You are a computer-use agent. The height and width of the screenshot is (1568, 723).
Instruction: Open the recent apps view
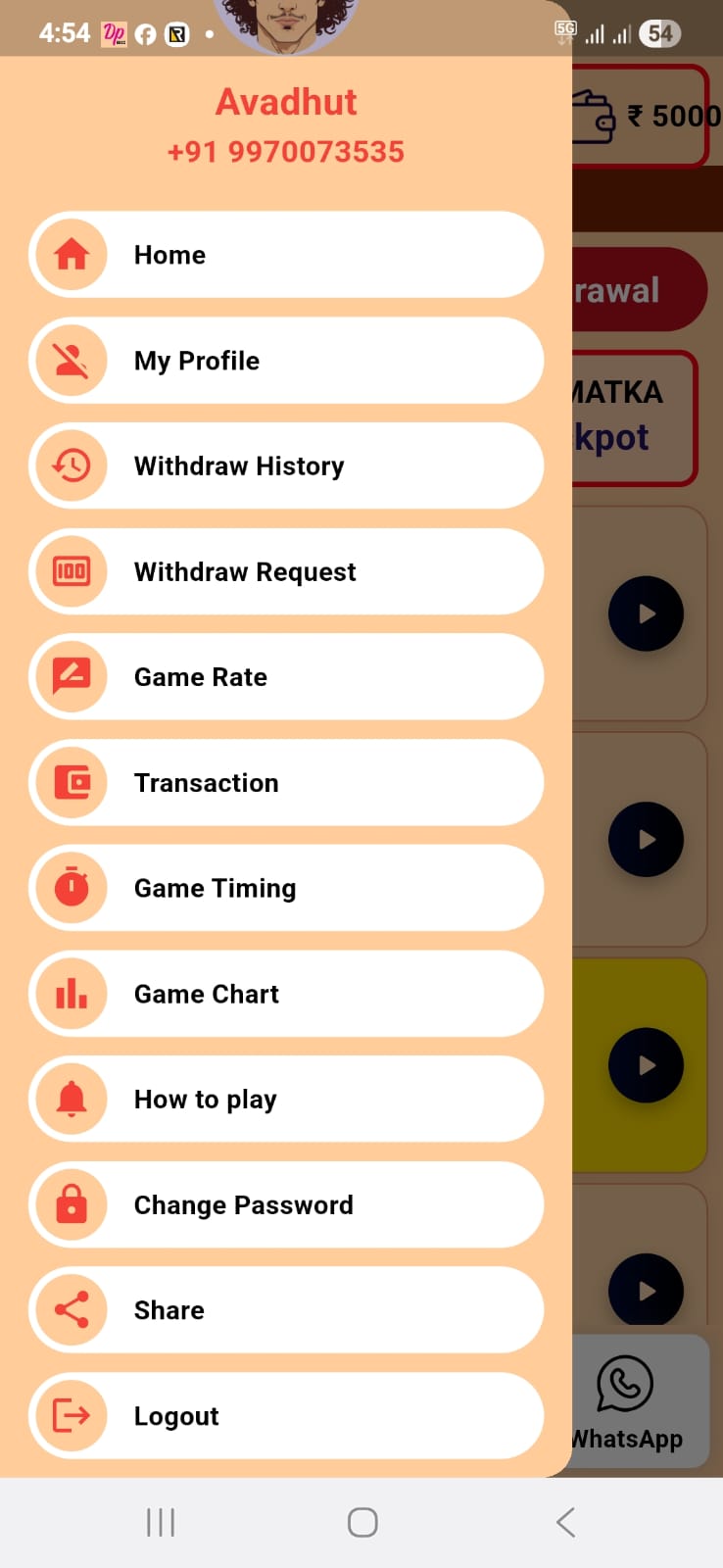click(x=161, y=1522)
